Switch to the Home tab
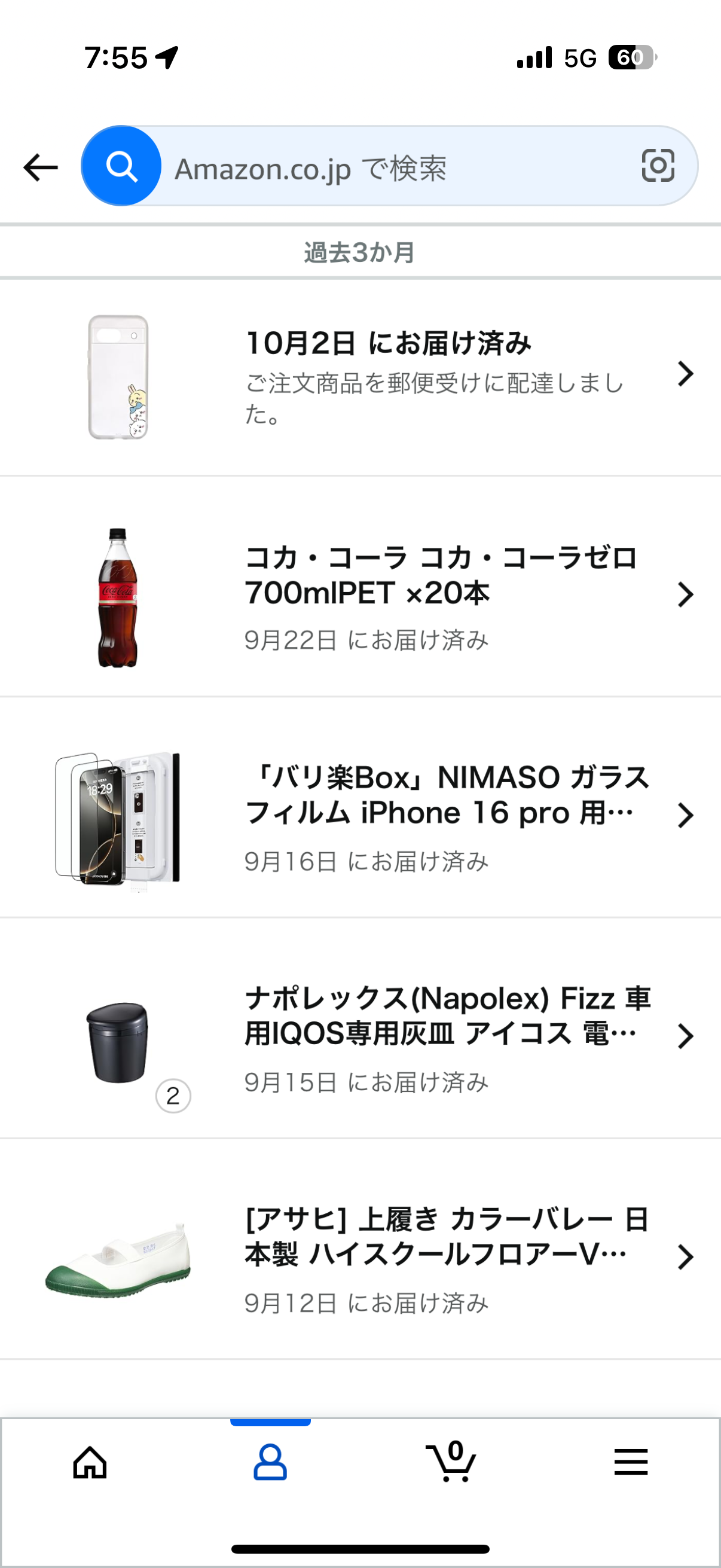Screen dimensions: 721x1568 (90, 1462)
